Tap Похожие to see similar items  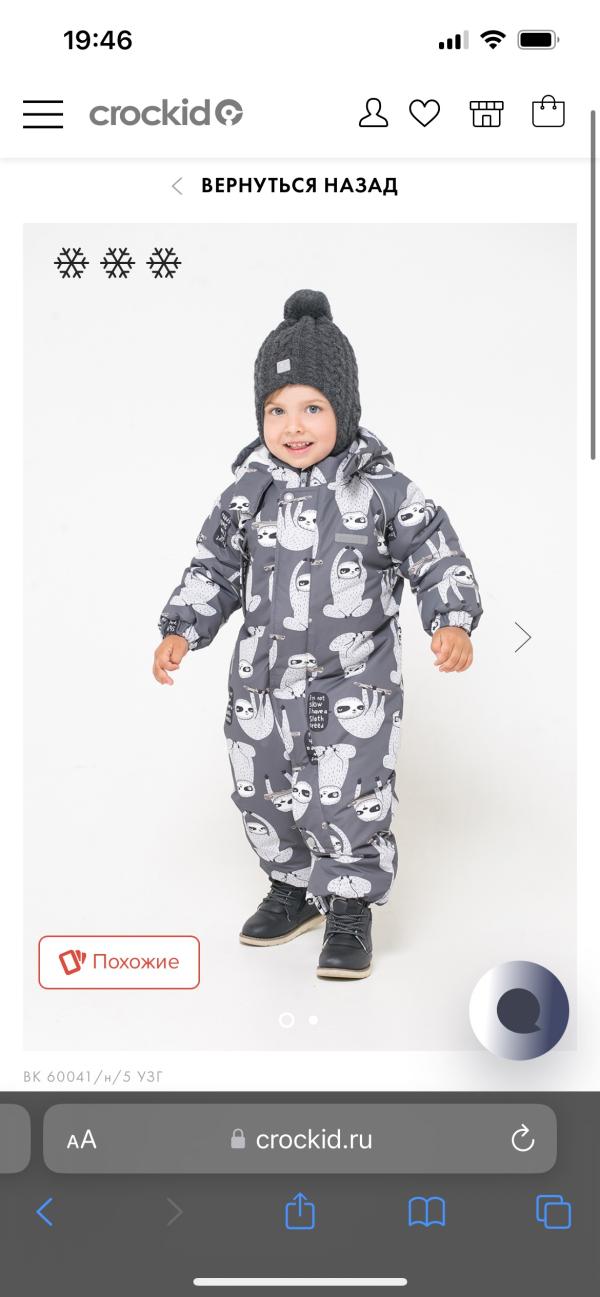tap(119, 962)
